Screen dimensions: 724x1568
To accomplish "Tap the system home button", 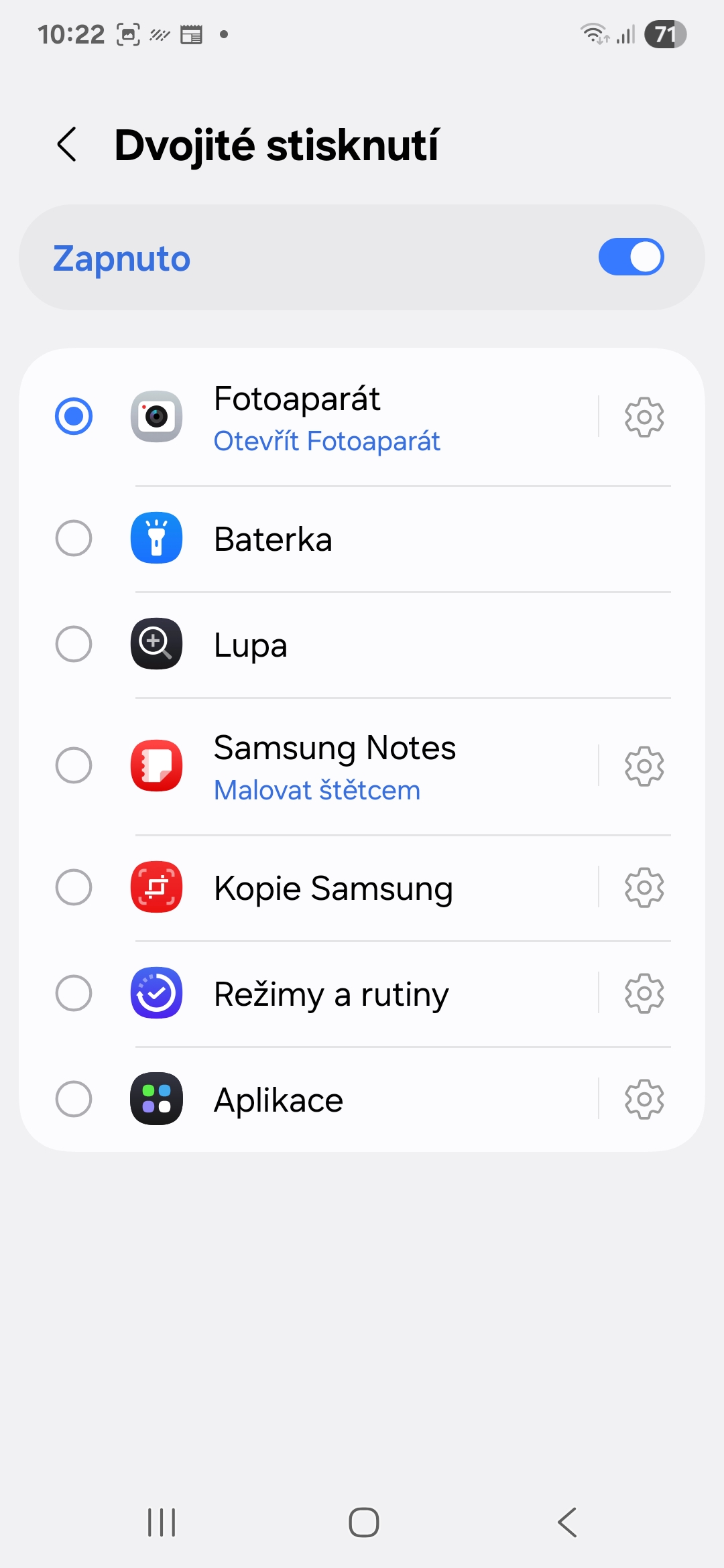I will tap(363, 1522).
